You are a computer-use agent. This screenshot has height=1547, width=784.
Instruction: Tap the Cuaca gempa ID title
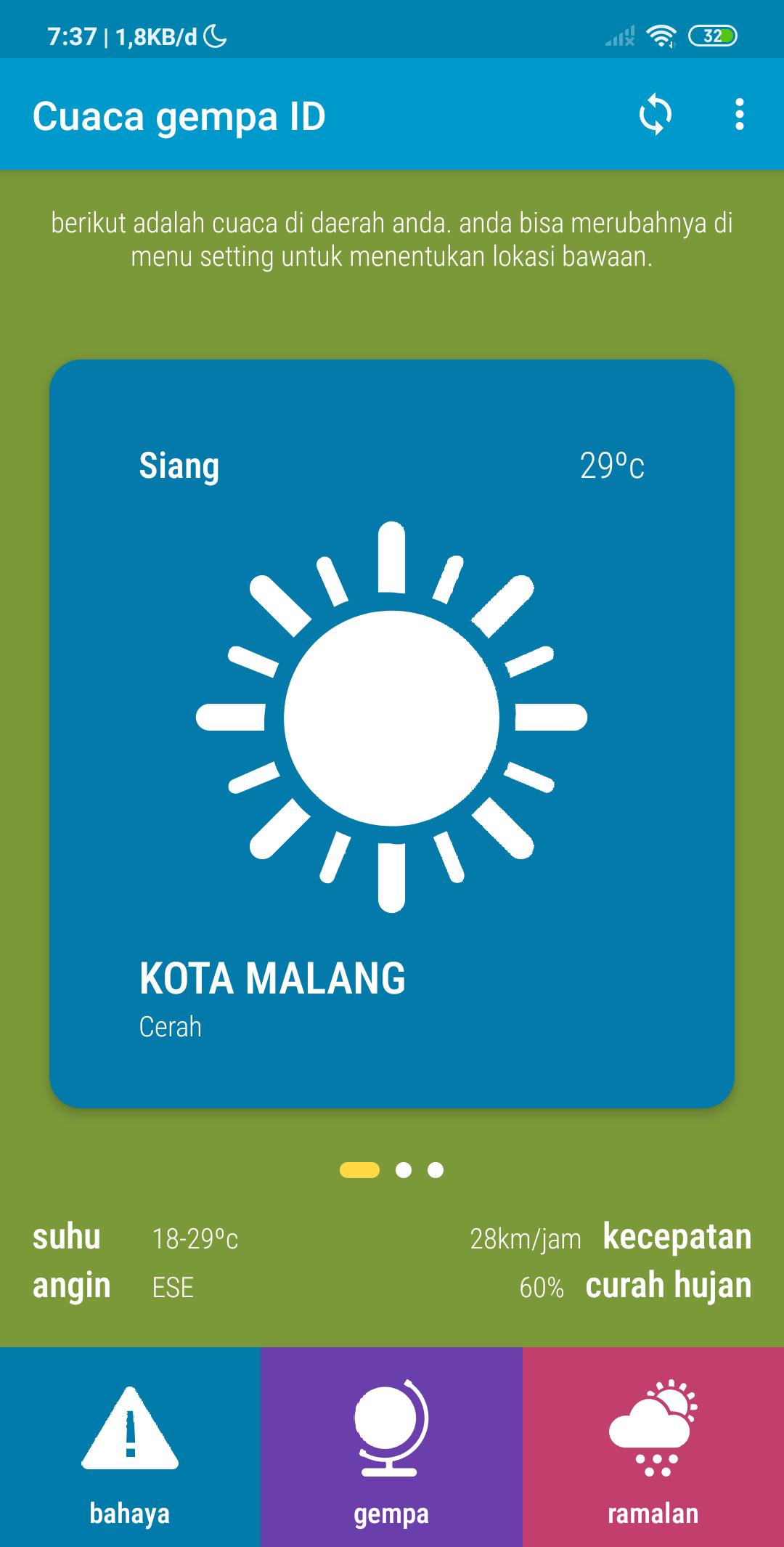[x=178, y=115]
